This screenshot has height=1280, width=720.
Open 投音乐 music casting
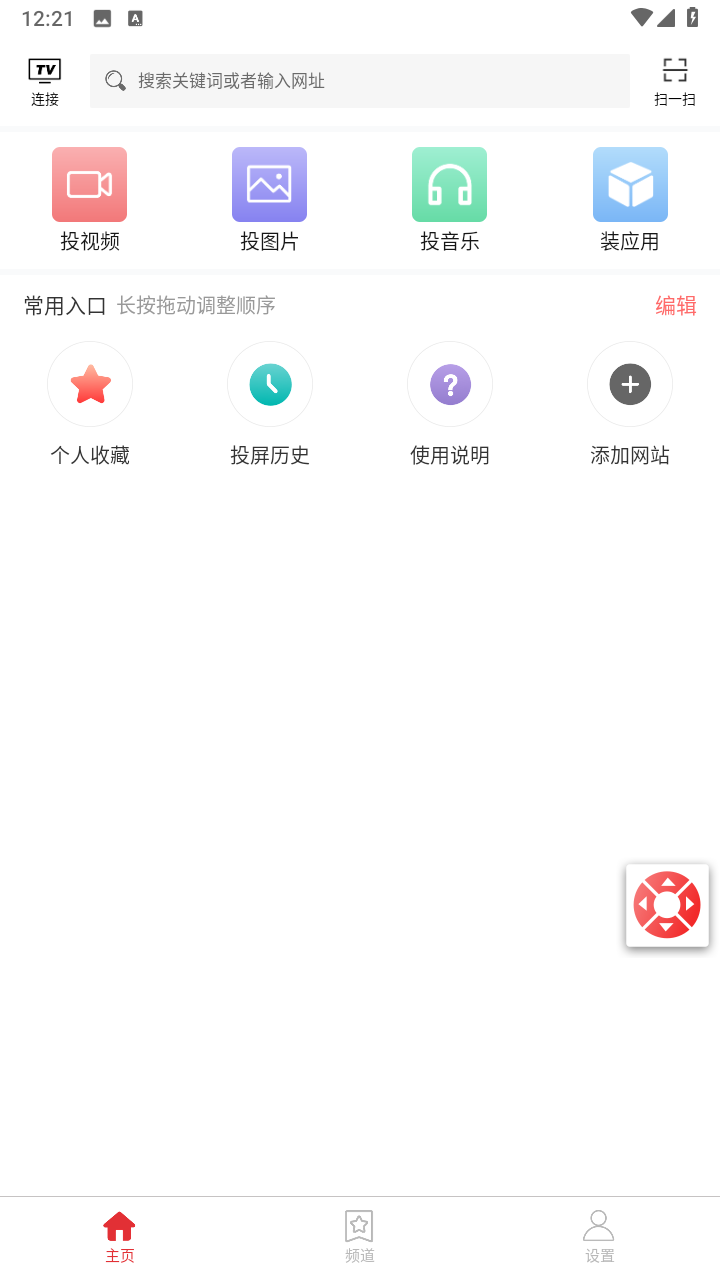pos(450,200)
